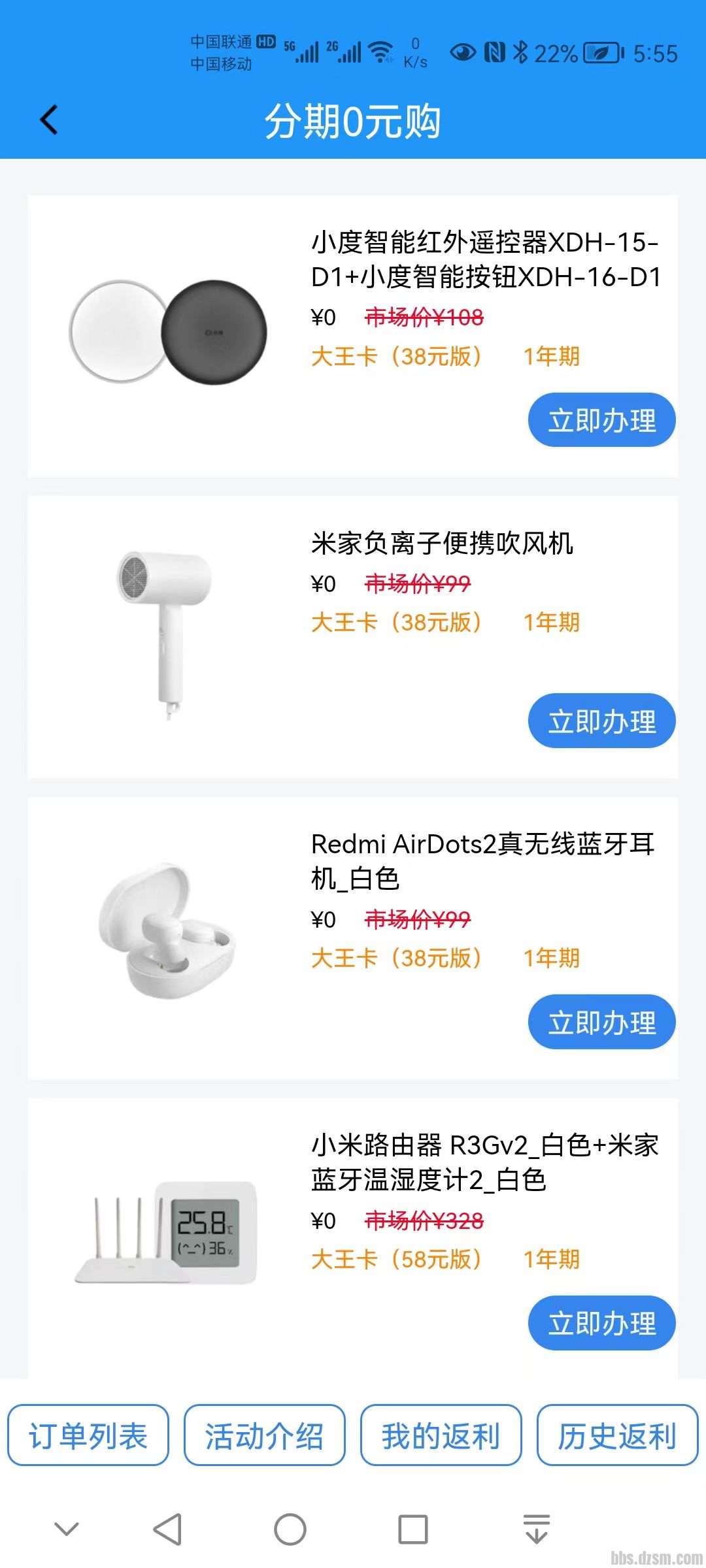Tap 立即办理 for 小度智能红外遥控器
Screen dimensions: 706x1568
[601, 420]
